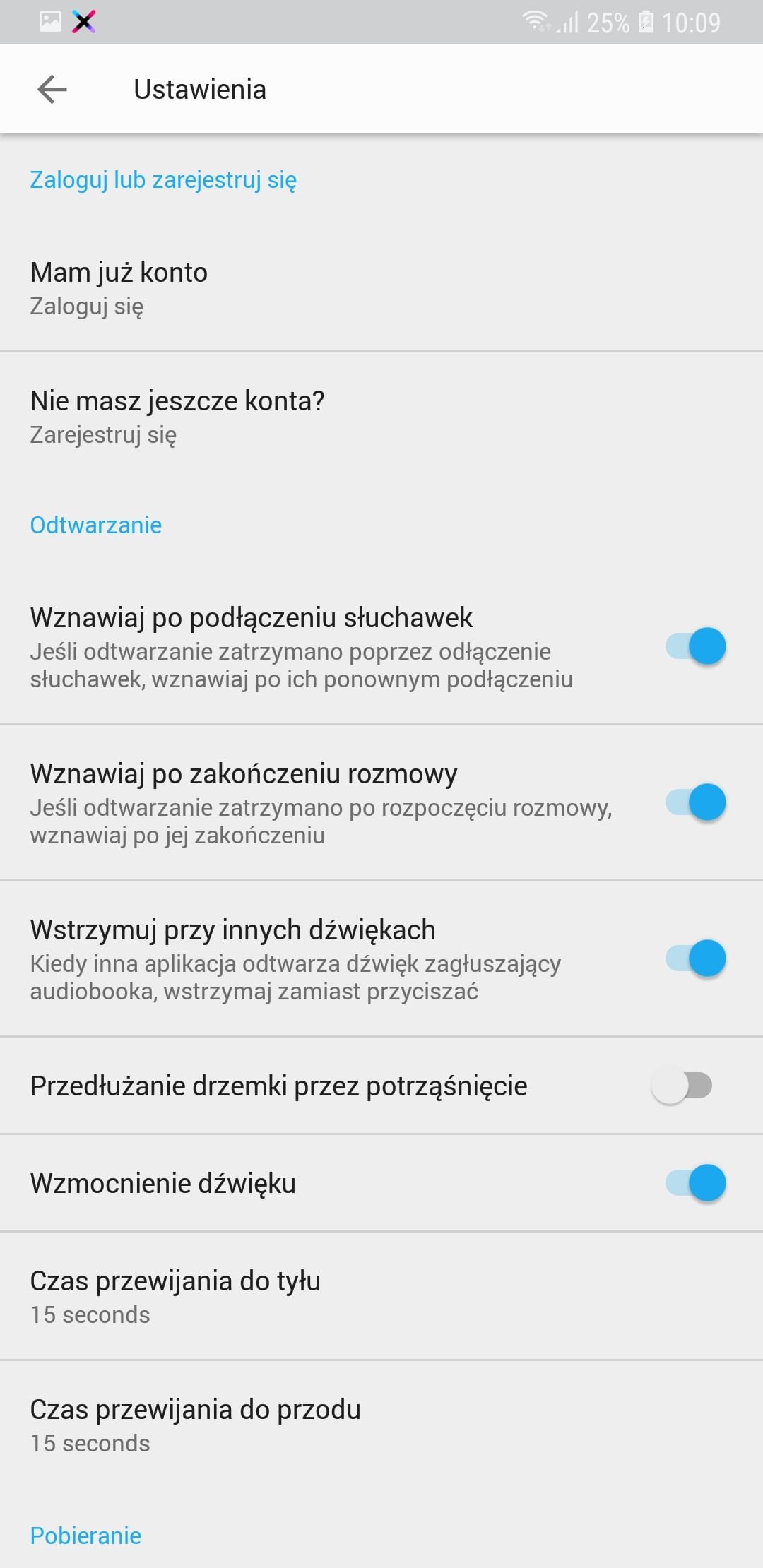Viewport: 763px width, 1568px height.
Task: Open Nie masz jeszcze konta registration row
Action: pyautogui.click(x=381, y=417)
